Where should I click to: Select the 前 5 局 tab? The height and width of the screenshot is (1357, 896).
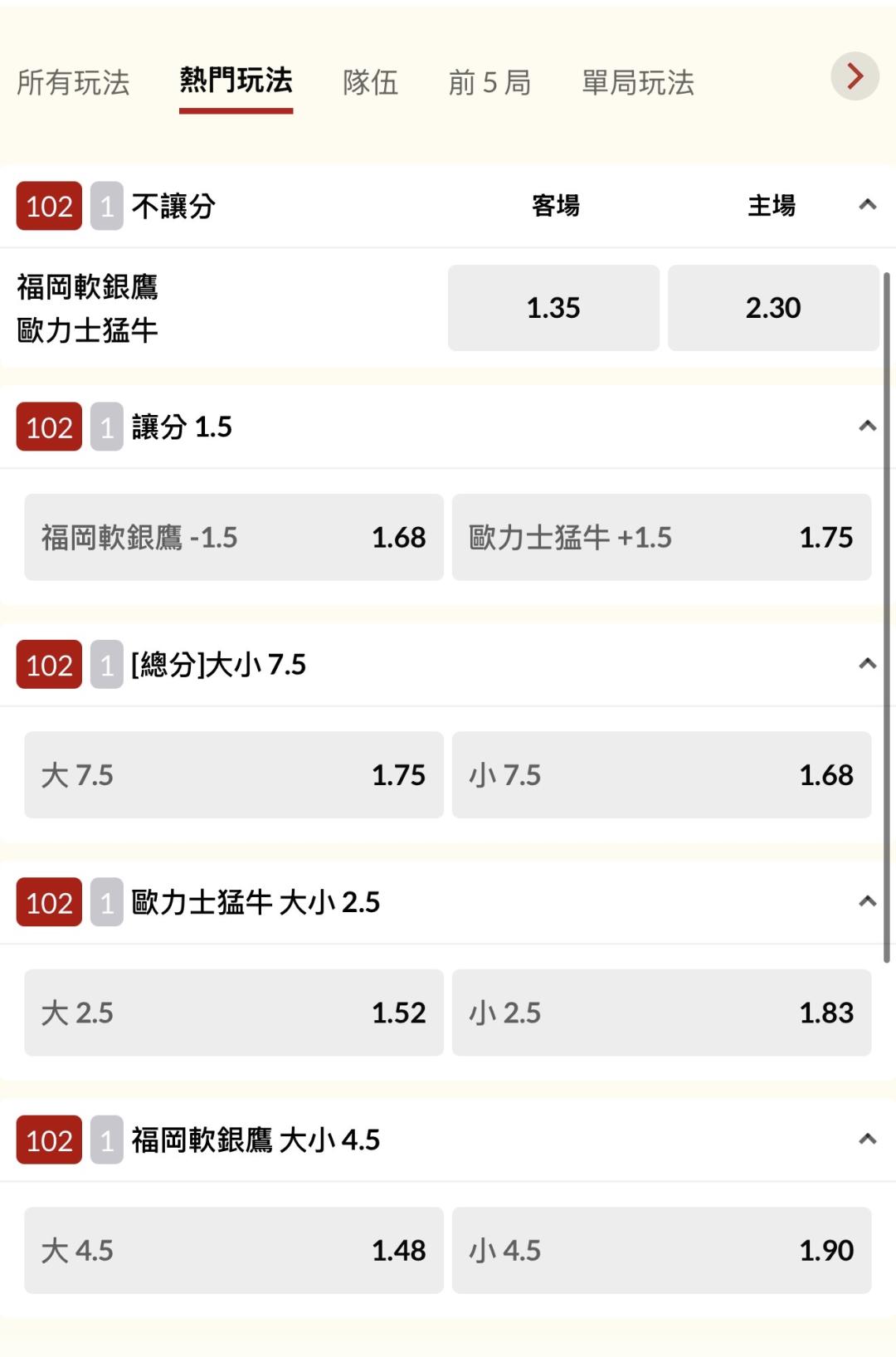point(489,82)
